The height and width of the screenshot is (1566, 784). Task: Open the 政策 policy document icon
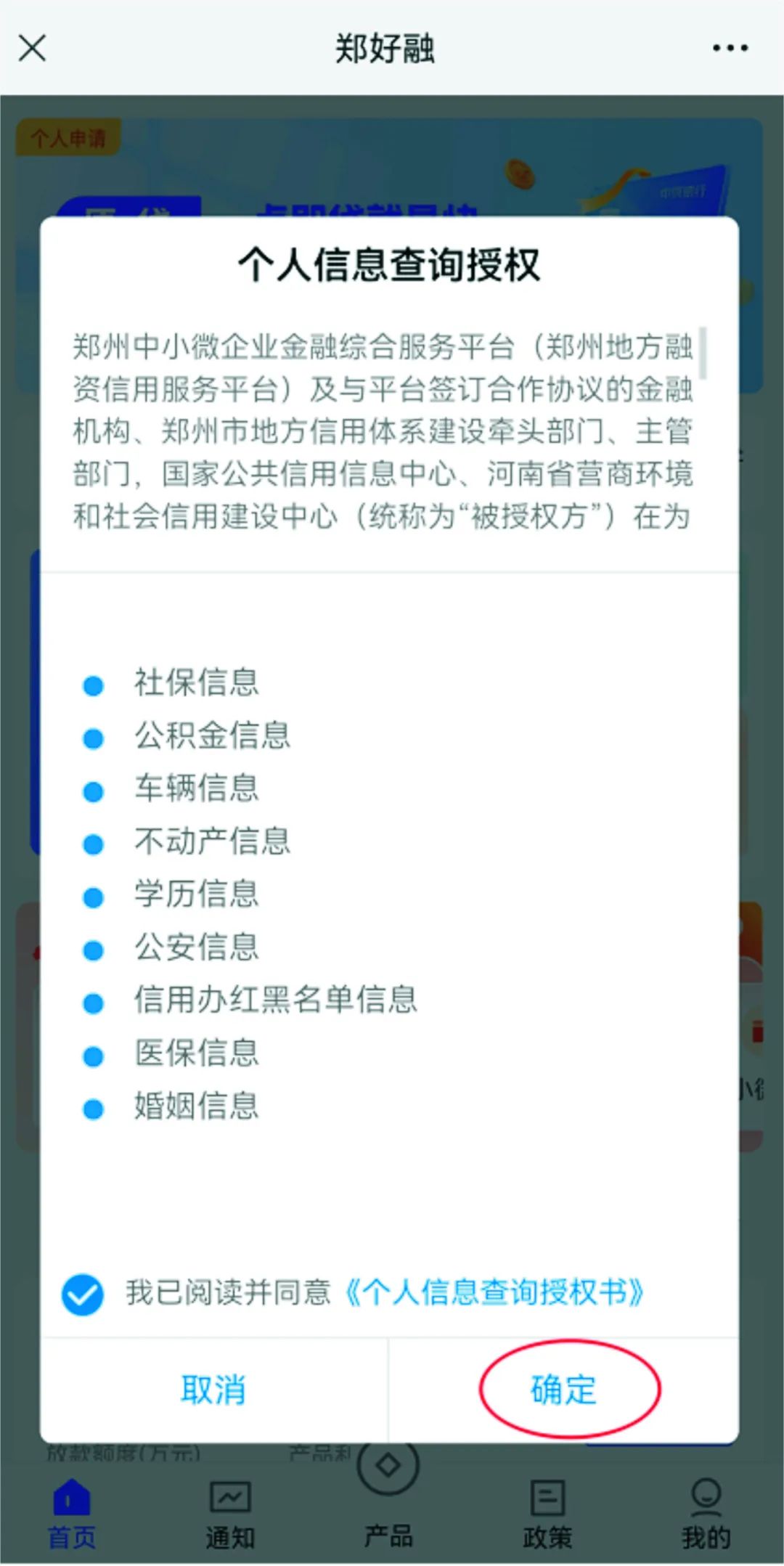(x=548, y=1496)
